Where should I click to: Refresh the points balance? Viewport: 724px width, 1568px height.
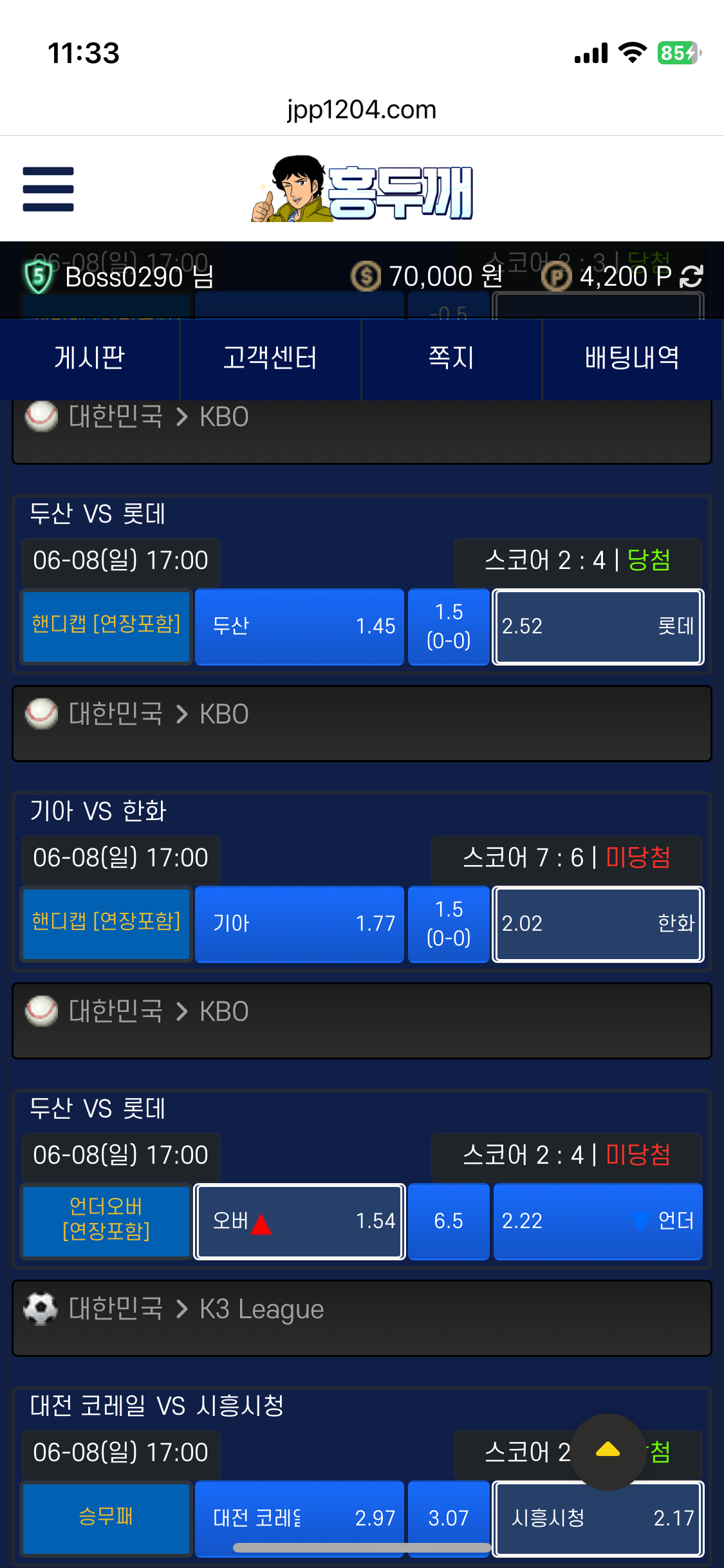691,277
